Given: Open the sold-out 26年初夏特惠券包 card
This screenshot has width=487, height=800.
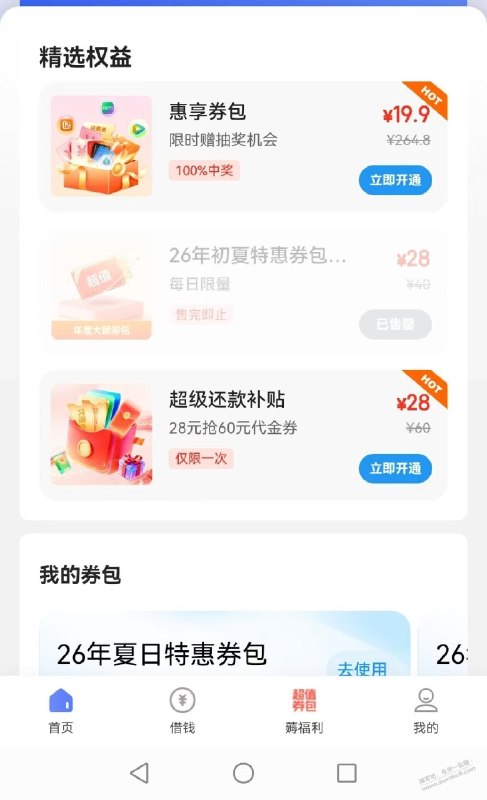Looking at the screenshot, I should point(243,291).
